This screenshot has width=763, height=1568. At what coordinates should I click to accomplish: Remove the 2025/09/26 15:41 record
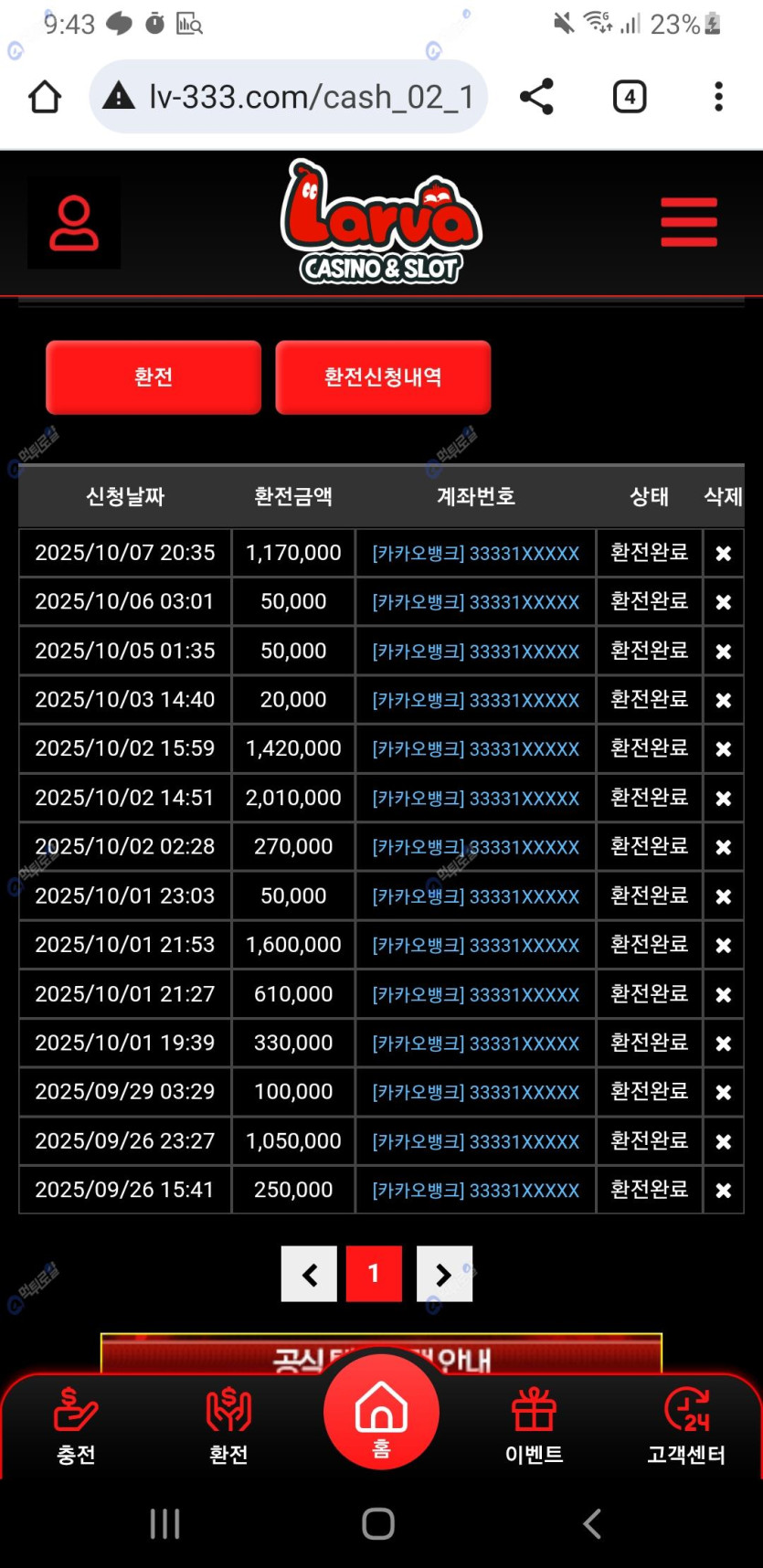click(723, 1191)
